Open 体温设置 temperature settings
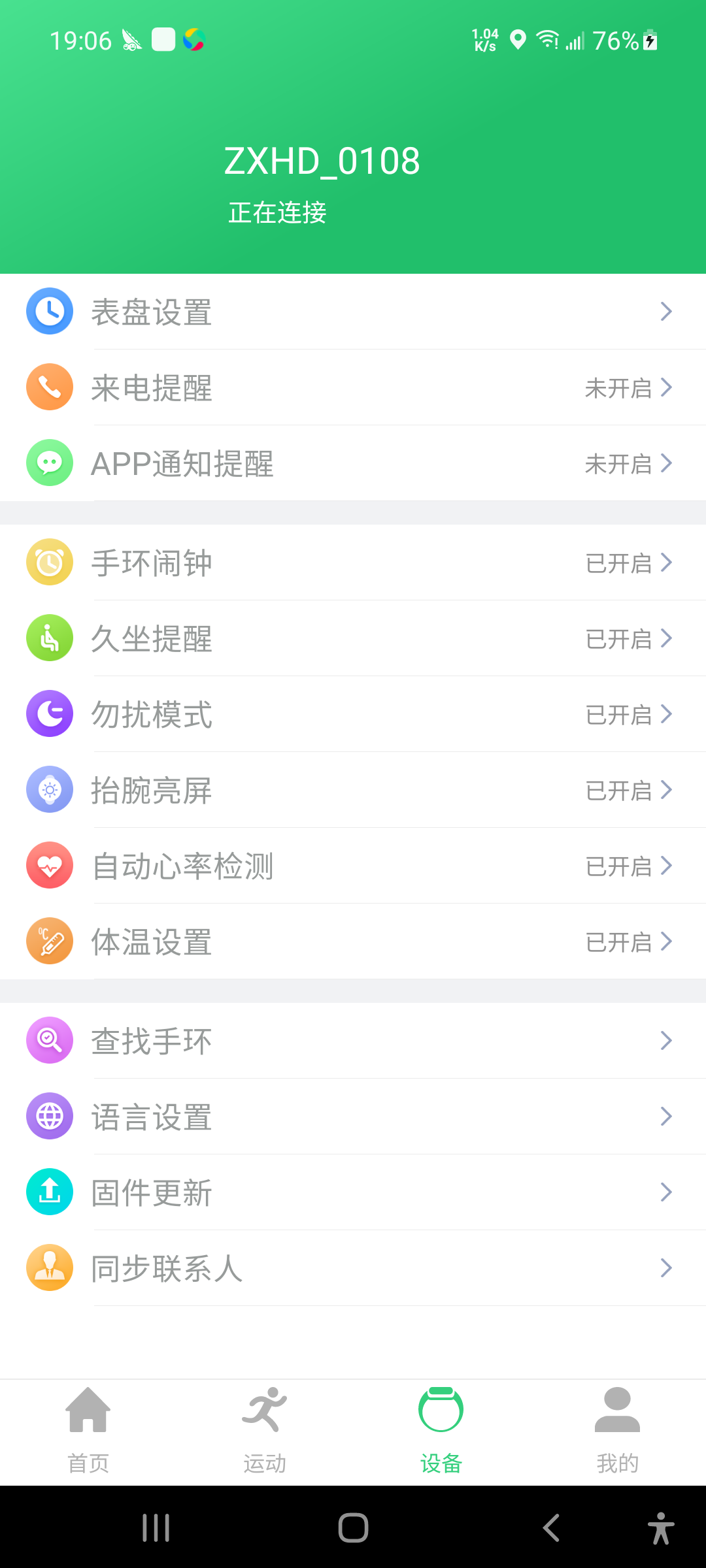This screenshot has width=706, height=1568. (353, 941)
